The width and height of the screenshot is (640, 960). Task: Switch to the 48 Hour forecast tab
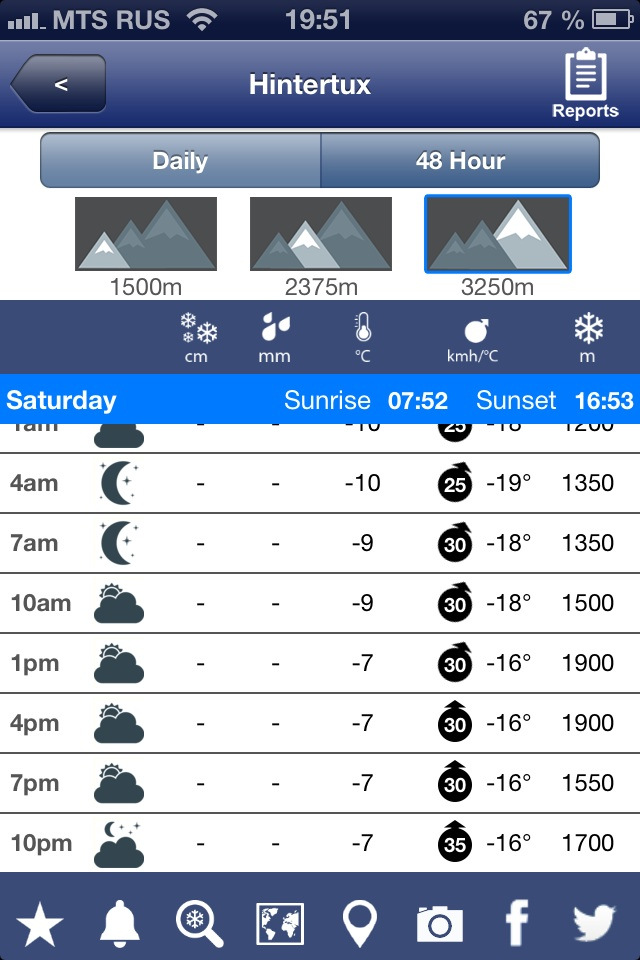coord(460,161)
